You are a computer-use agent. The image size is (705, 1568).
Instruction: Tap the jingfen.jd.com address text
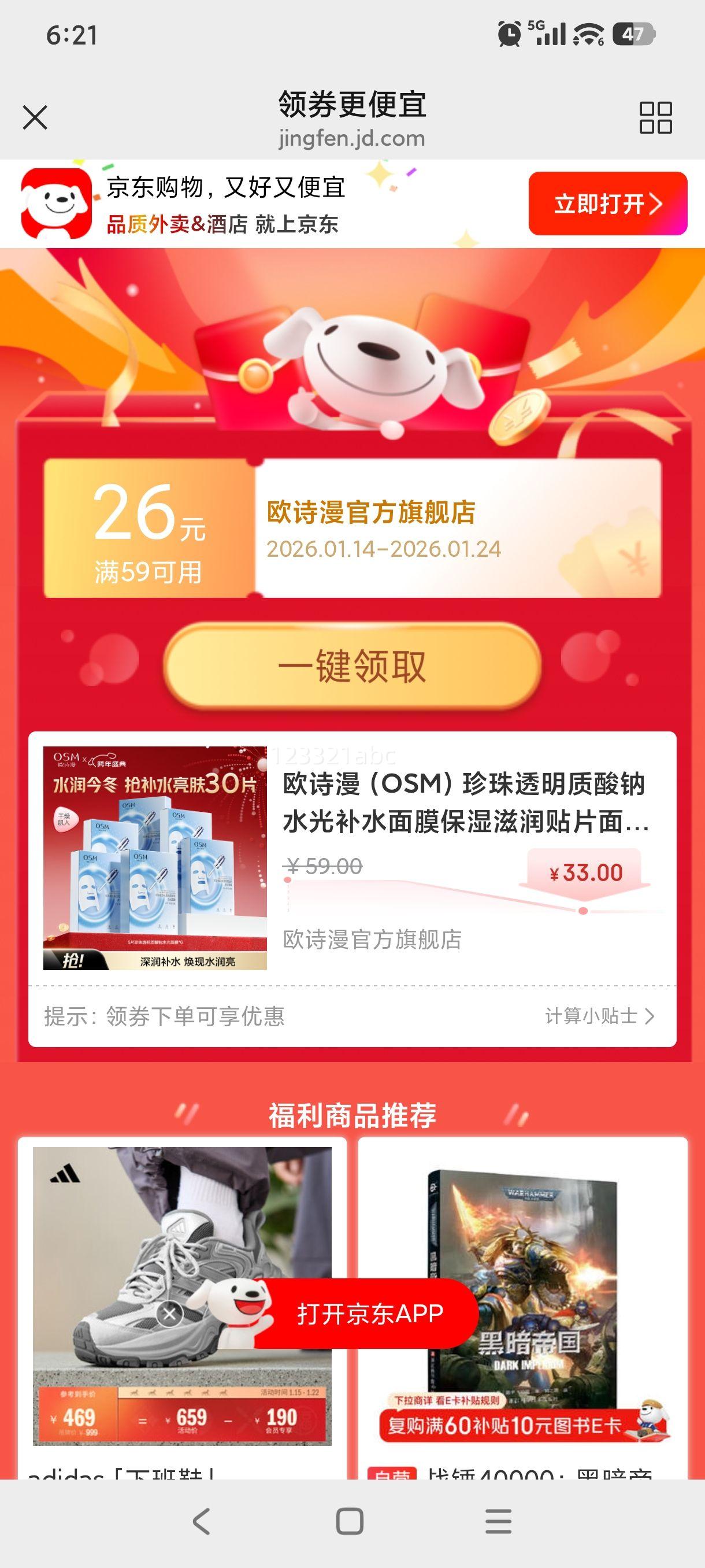coord(352,138)
